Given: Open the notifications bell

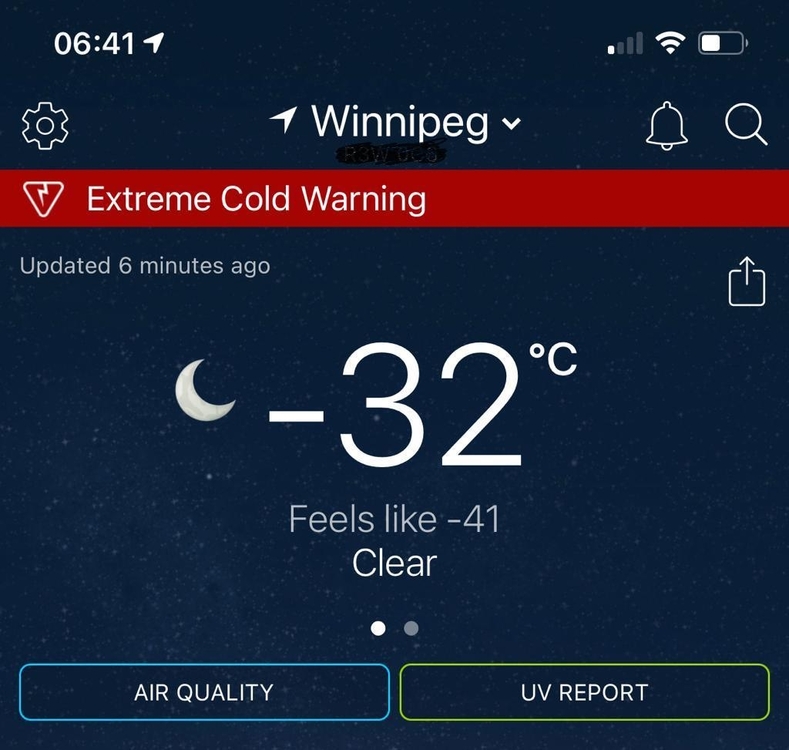Looking at the screenshot, I should click(667, 126).
